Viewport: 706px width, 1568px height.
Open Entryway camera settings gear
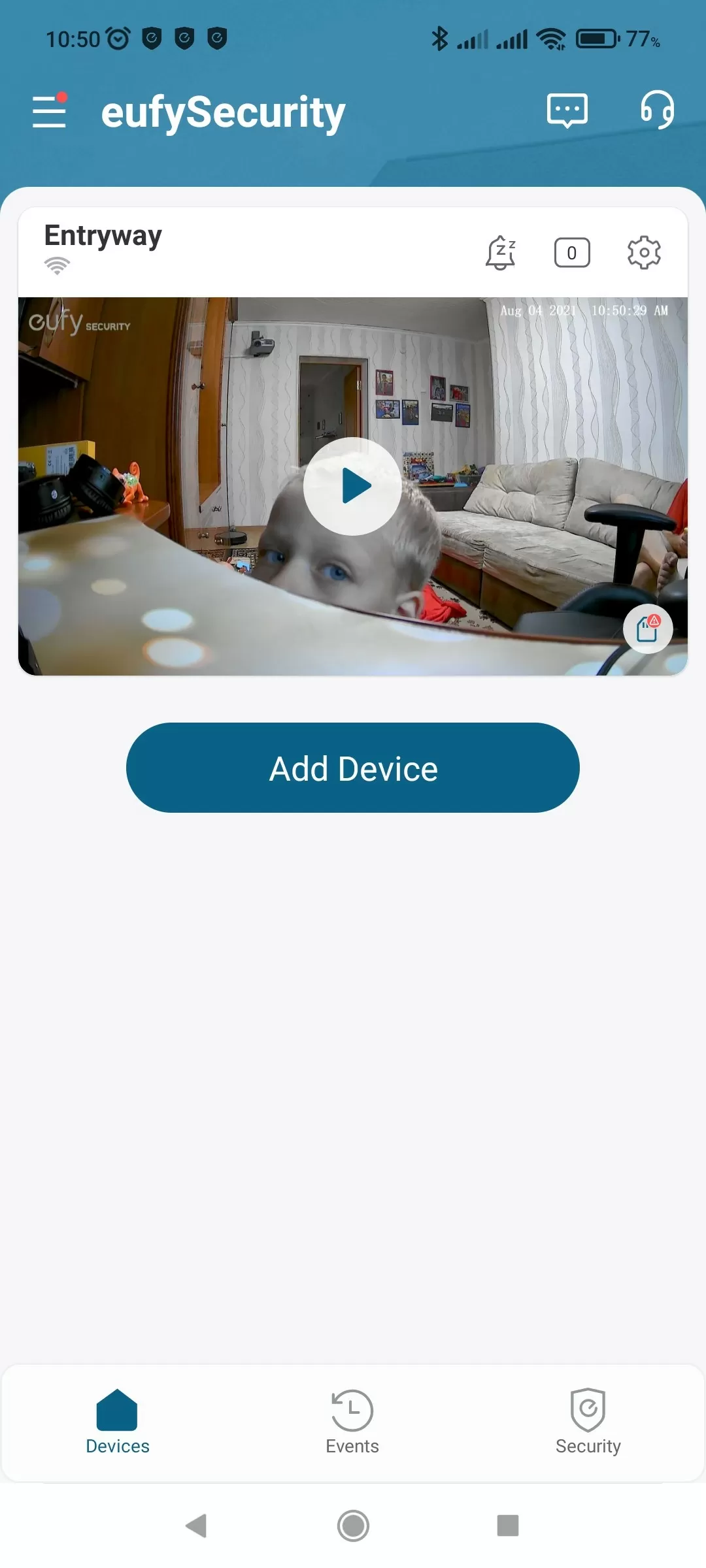point(644,253)
